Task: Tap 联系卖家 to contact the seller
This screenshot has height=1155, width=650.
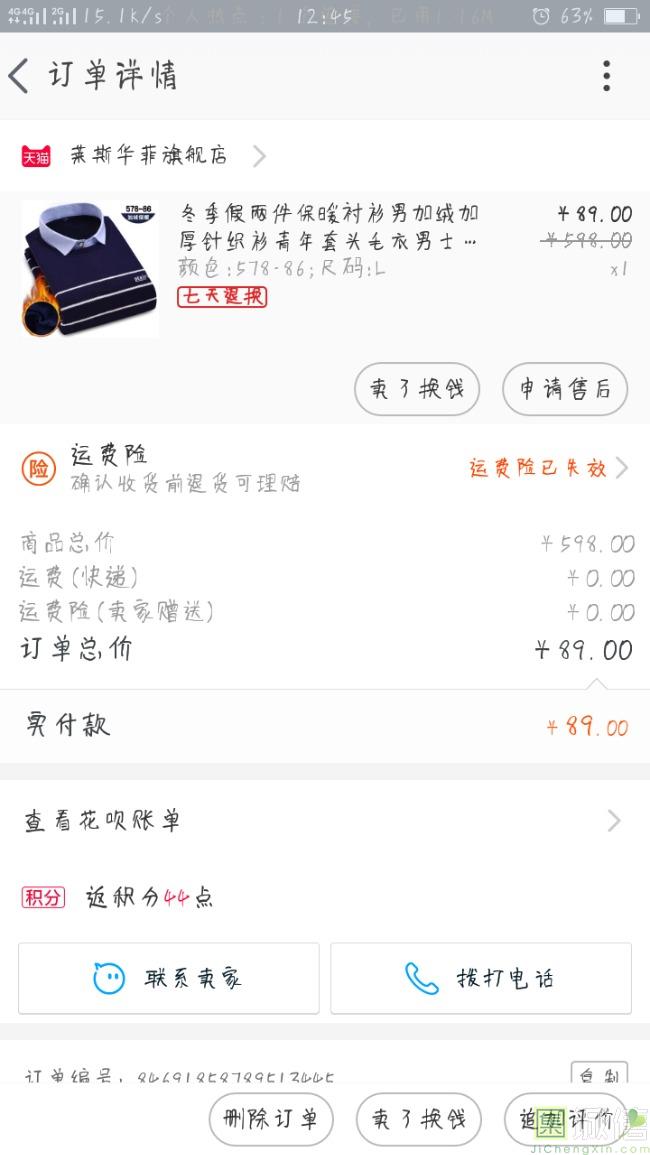Action: pos(169,978)
